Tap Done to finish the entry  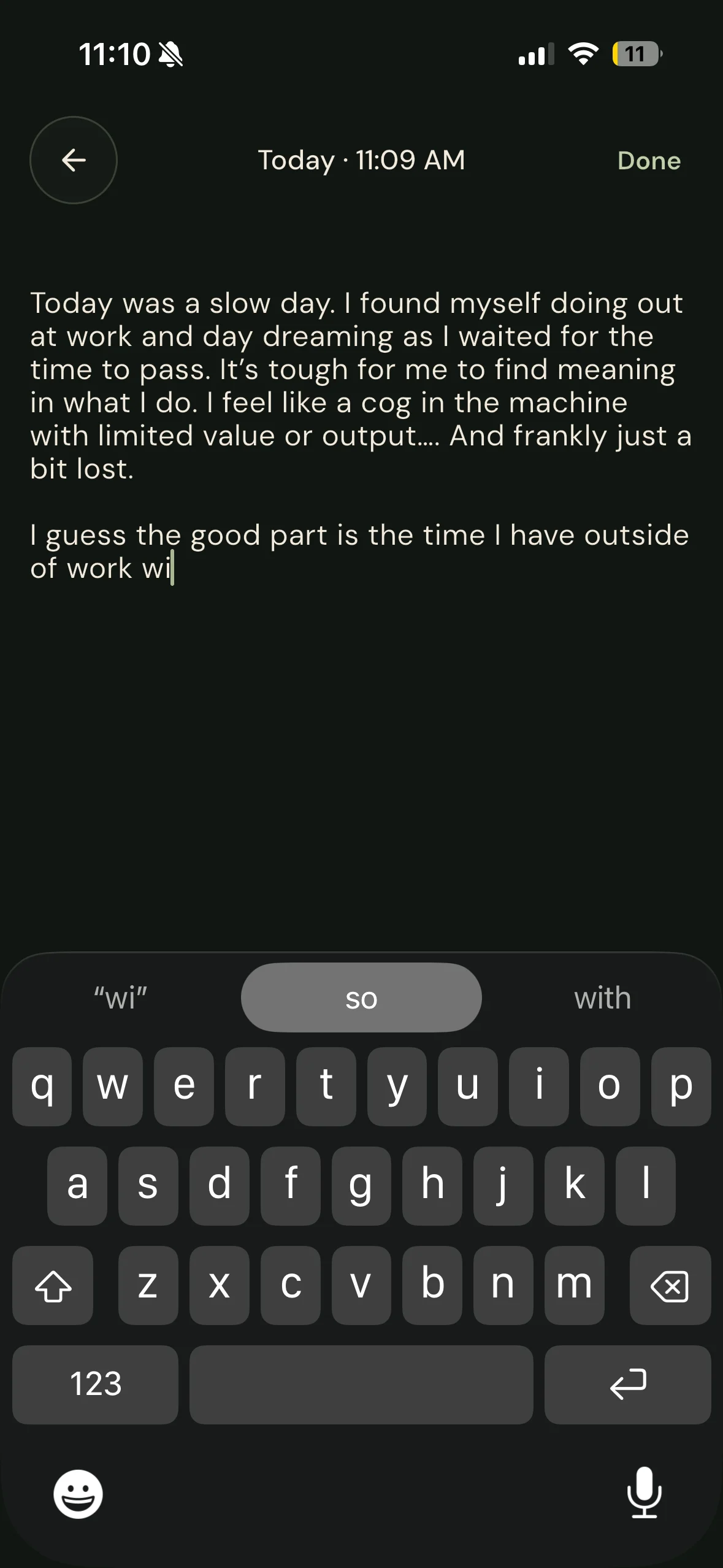click(x=649, y=161)
